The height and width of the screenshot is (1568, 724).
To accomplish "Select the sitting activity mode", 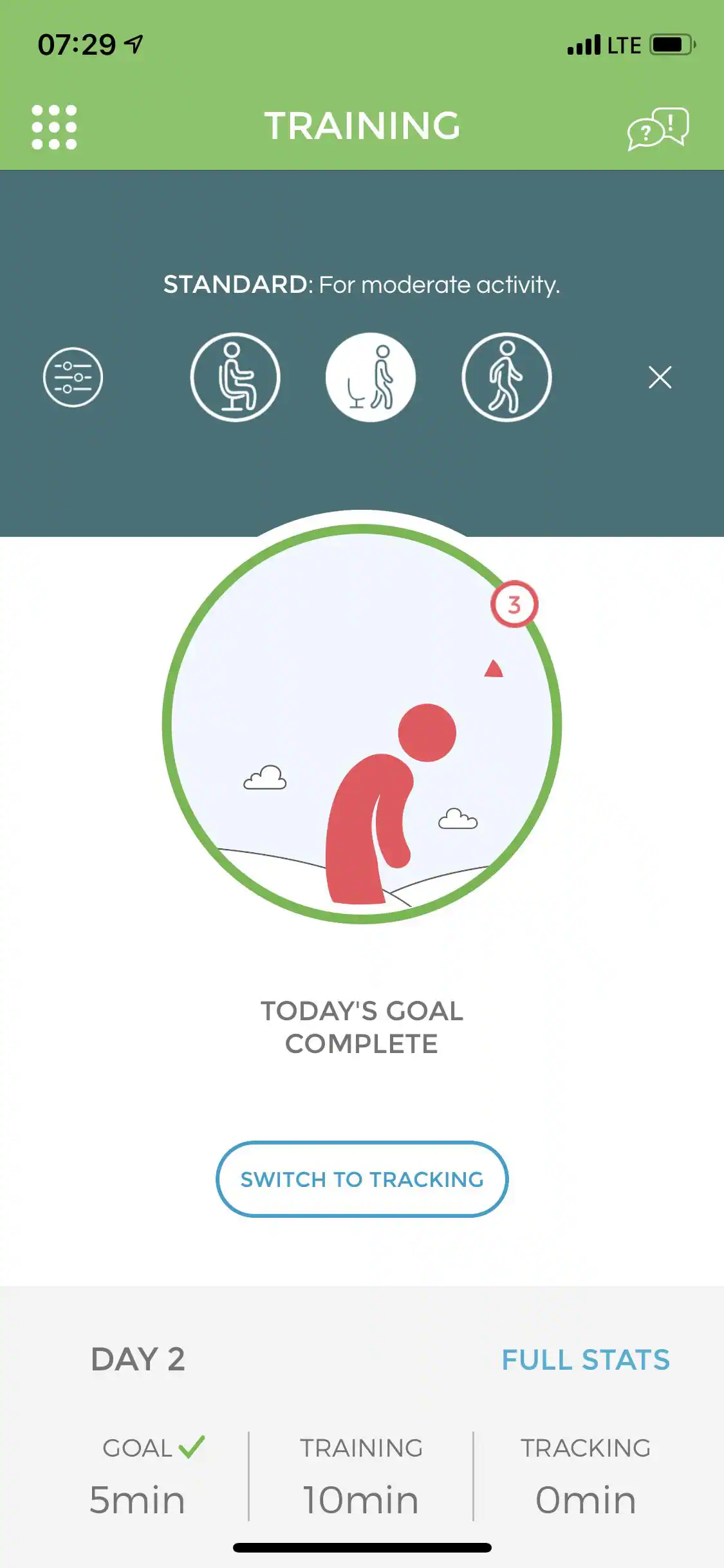I will (235, 377).
